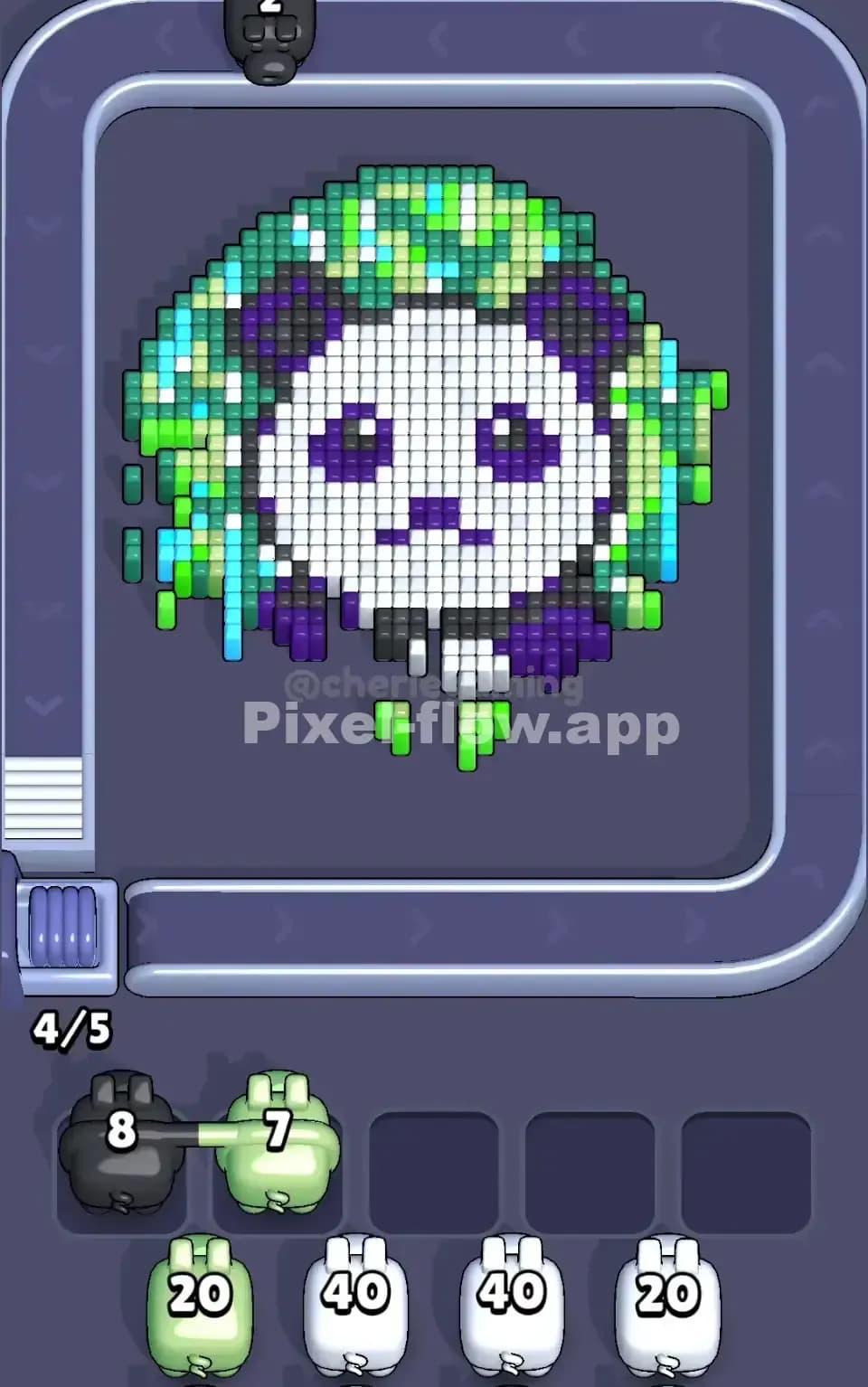Launch the green shooter numbered 7
Image resolution: width=868 pixels, height=1387 pixels.
[277, 1141]
